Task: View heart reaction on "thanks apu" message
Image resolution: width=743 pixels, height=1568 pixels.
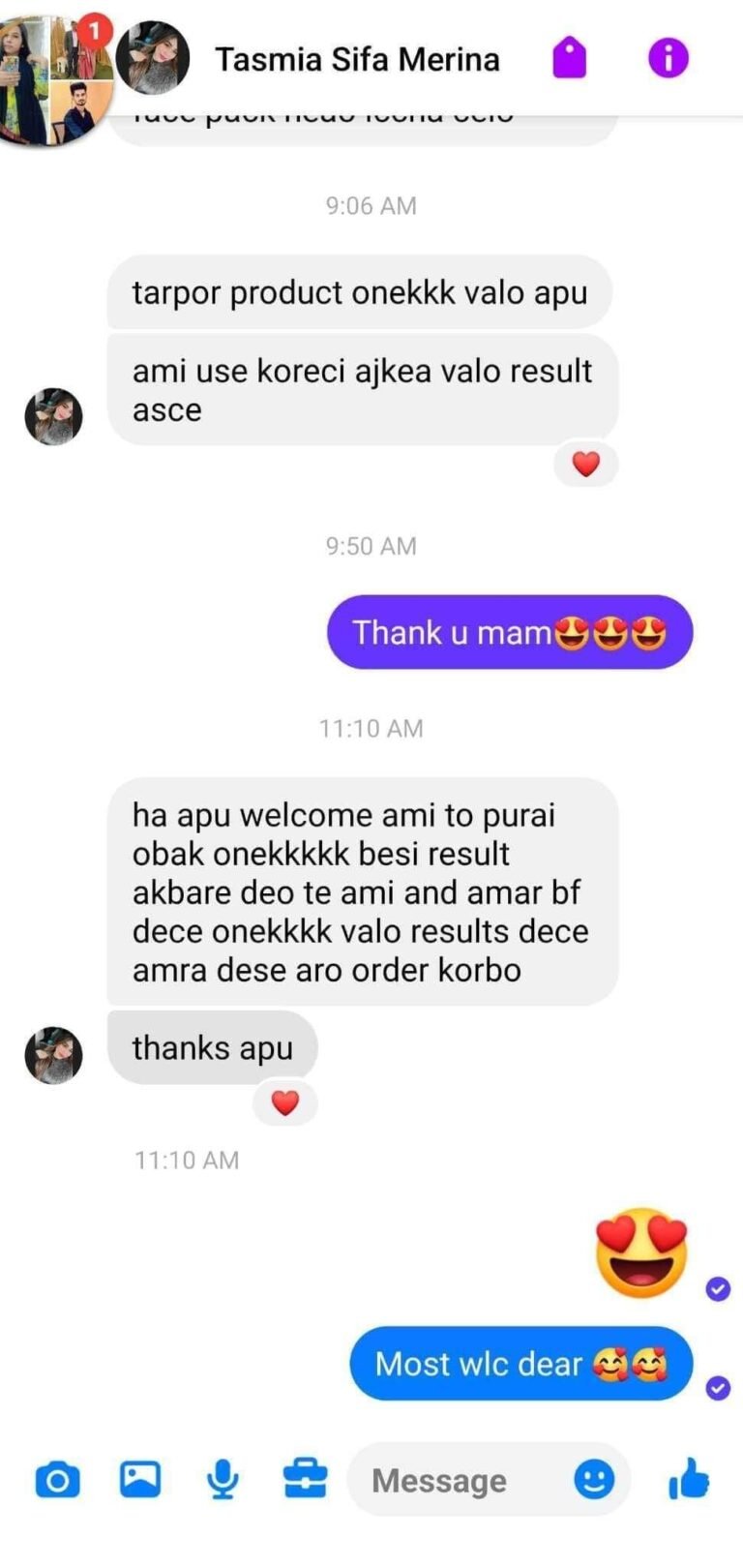Action: click(x=284, y=1102)
